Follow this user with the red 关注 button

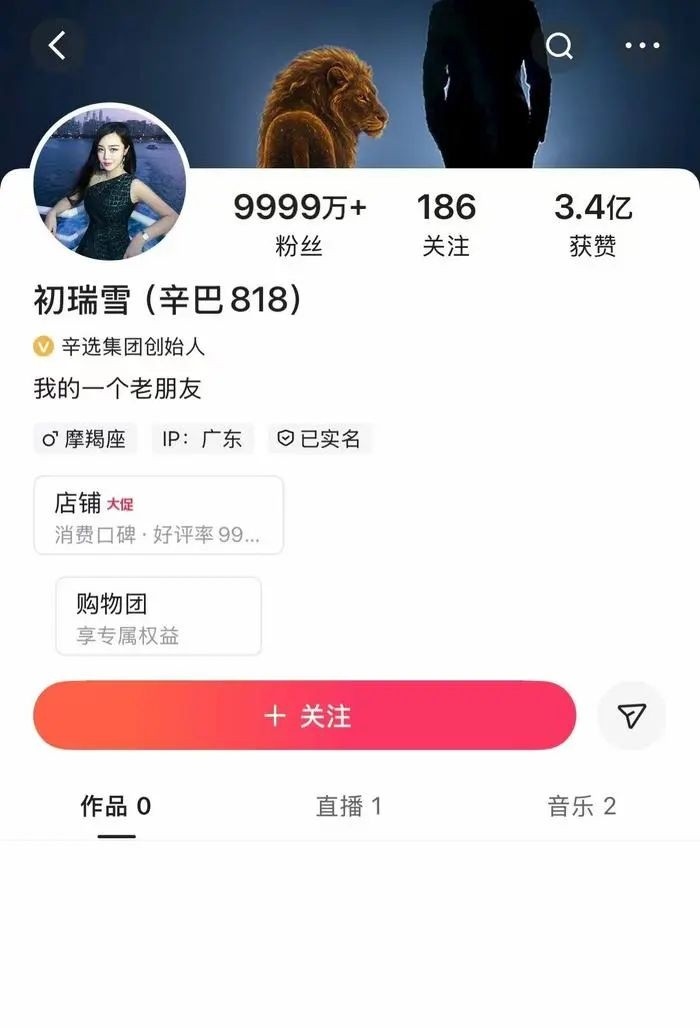tap(305, 716)
